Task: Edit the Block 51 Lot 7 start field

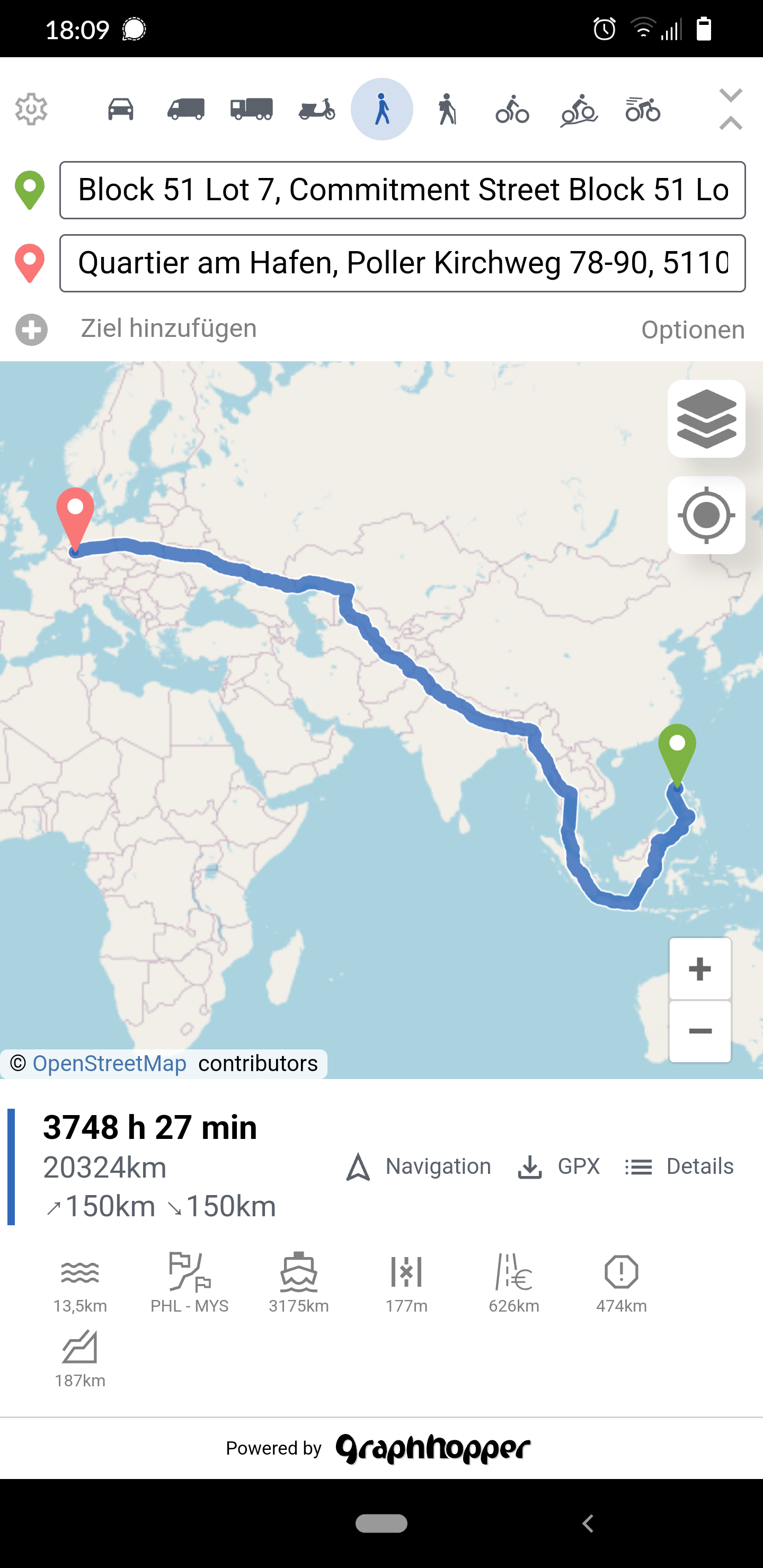Action: pyautogui.click(x=403, y=190)
